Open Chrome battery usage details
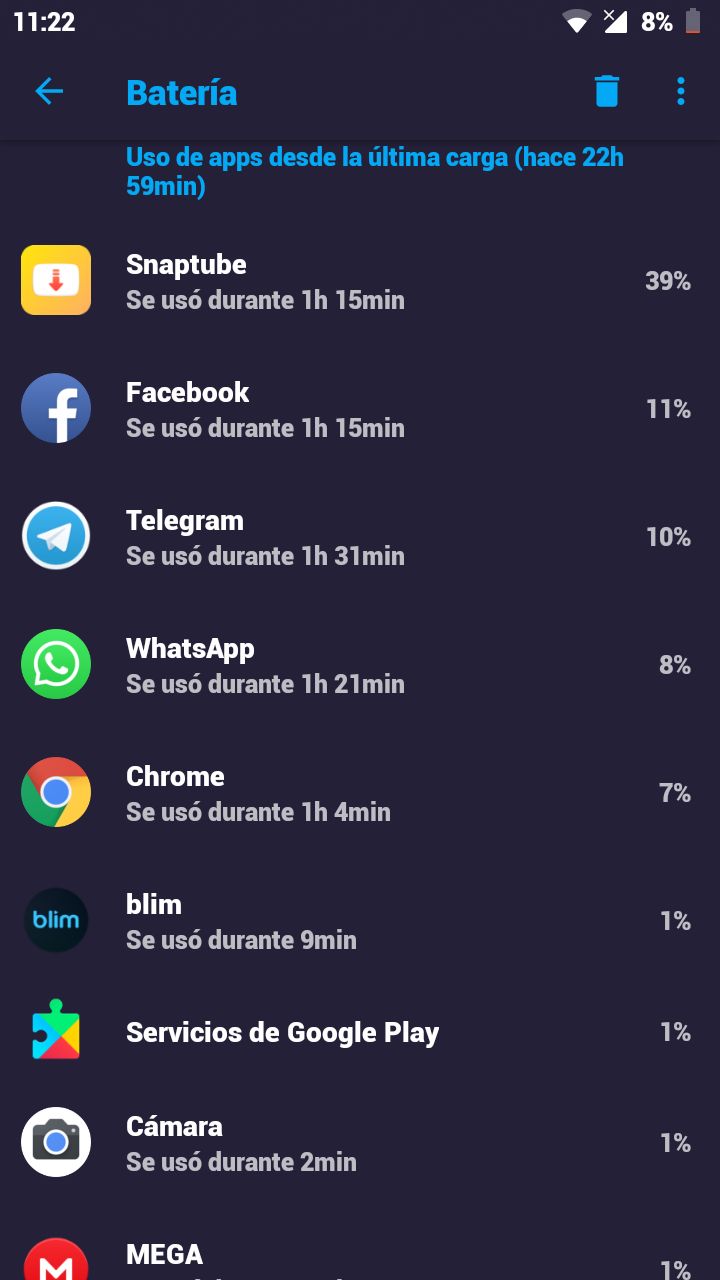This screenshot has height=1280, width=720. click(360, 793)
